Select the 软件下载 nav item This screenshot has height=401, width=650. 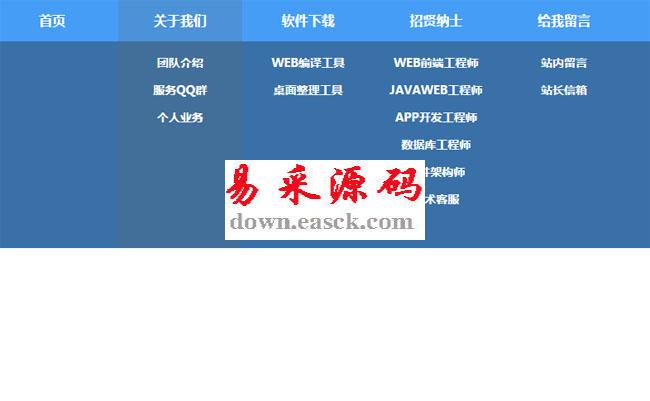(308, 20)
